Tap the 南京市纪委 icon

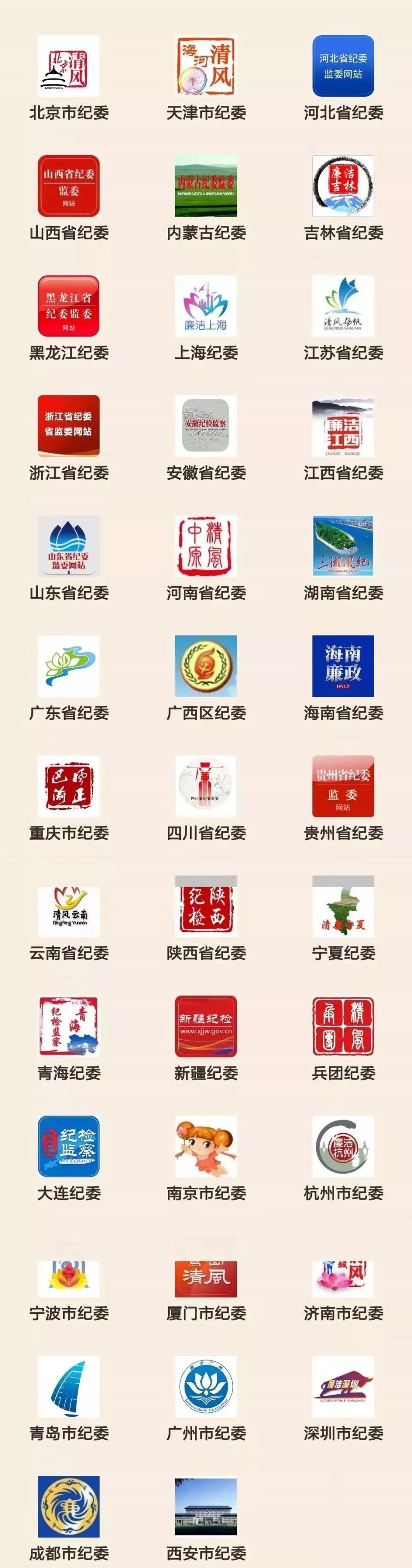(206, 1146)
